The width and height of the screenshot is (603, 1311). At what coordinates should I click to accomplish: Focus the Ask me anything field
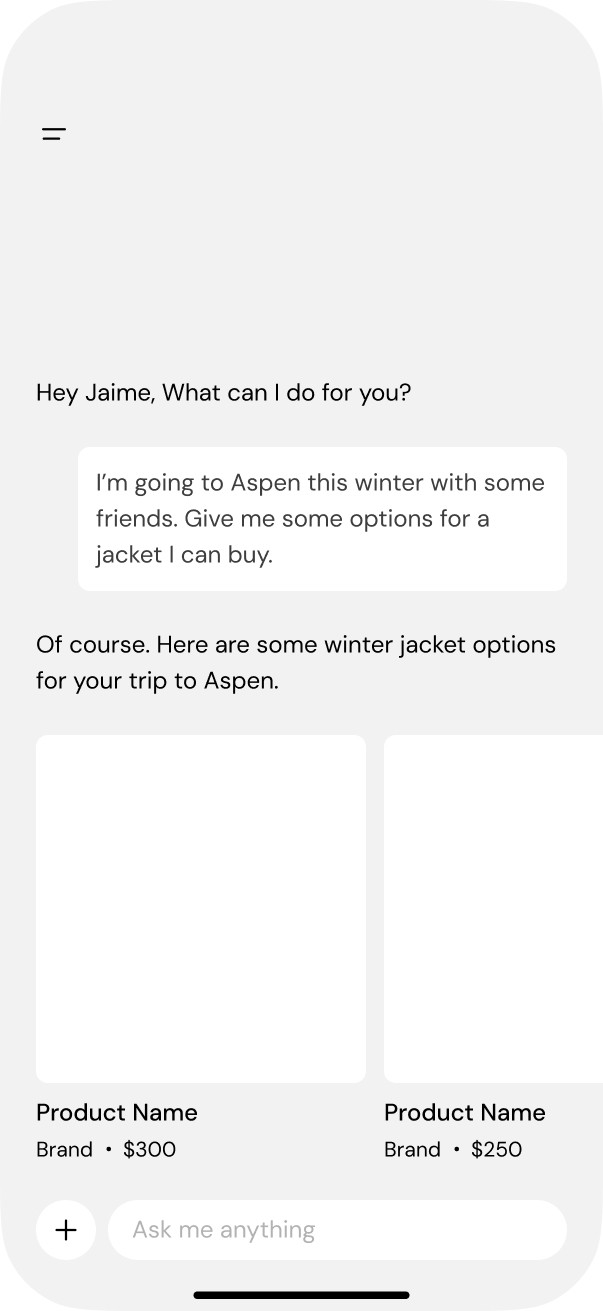(x=336, y=1230)
